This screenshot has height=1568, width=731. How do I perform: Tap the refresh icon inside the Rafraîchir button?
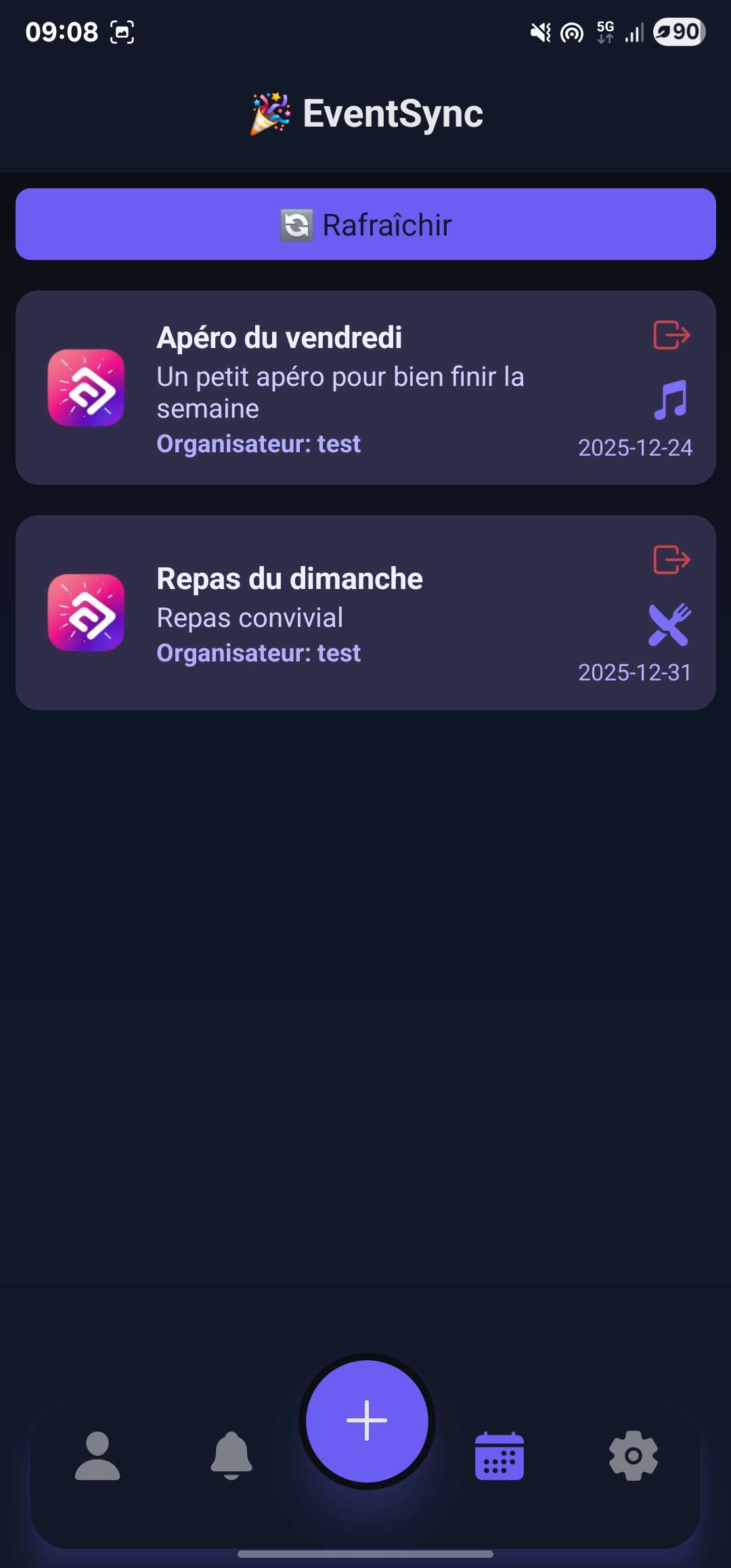(296, 224)
